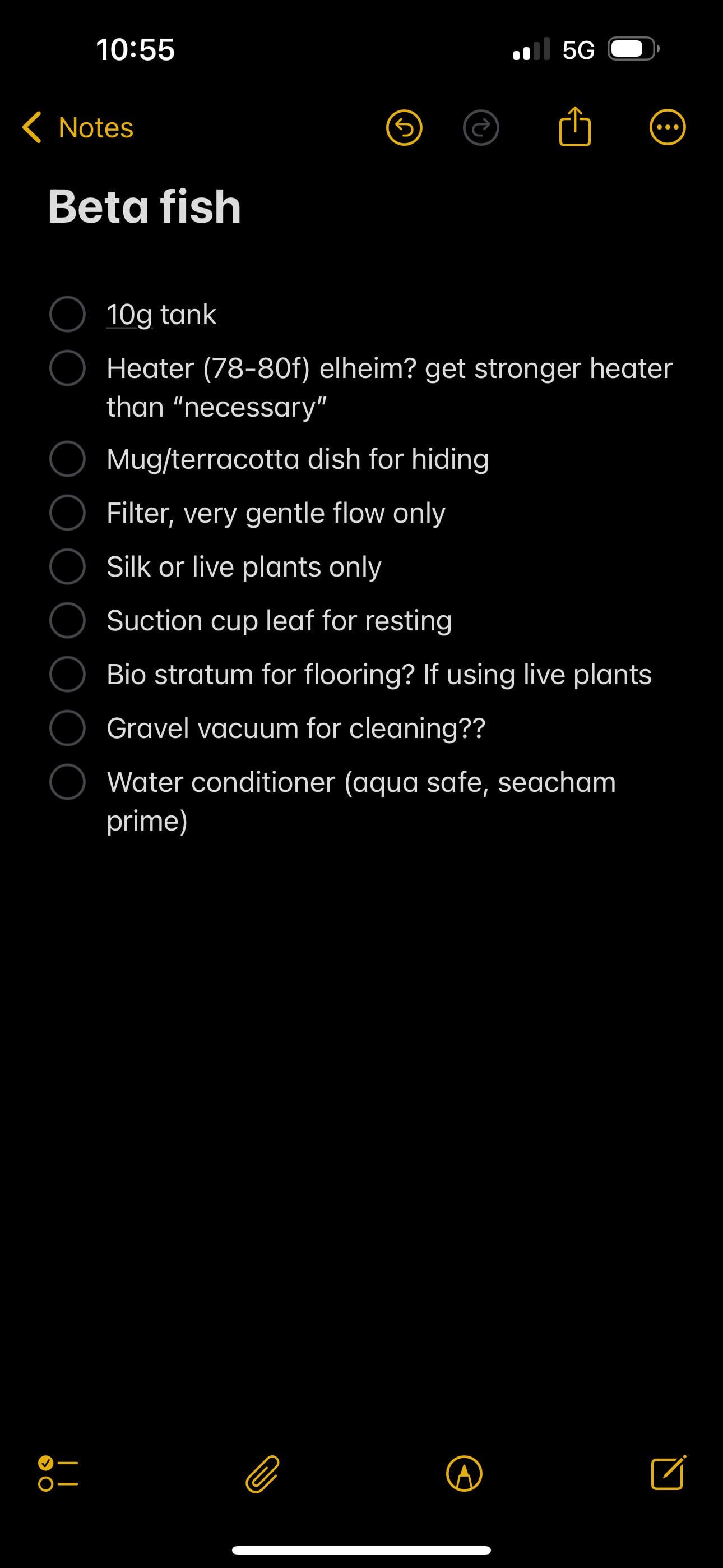This screenshot has height=1568, width=723.
Task: Check off the Water conditioner item
Action: point(67,782)
